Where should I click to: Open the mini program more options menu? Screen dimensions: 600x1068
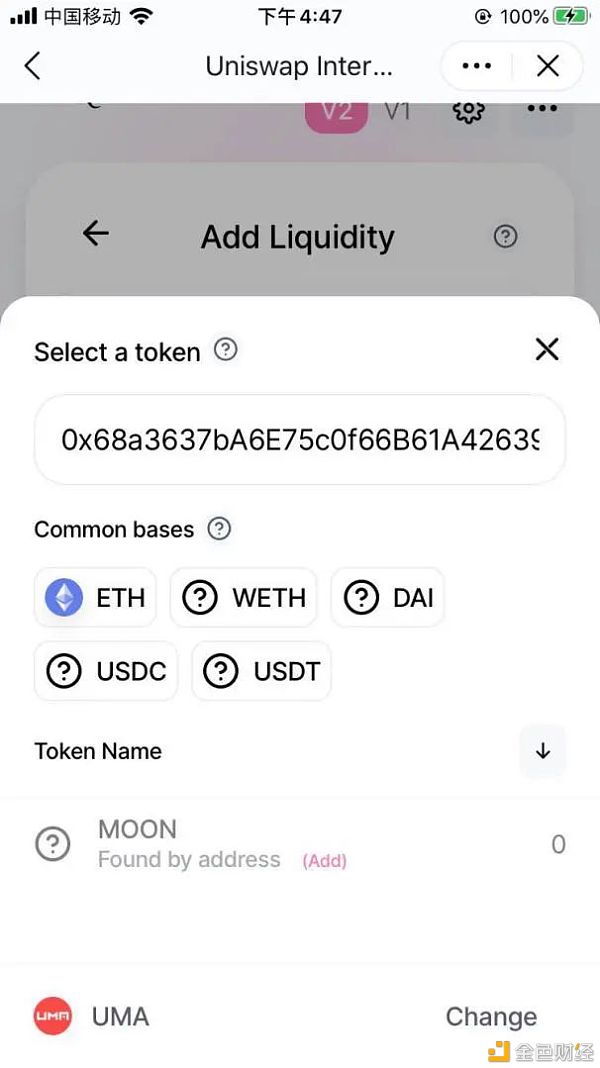(x=476, y=67)
